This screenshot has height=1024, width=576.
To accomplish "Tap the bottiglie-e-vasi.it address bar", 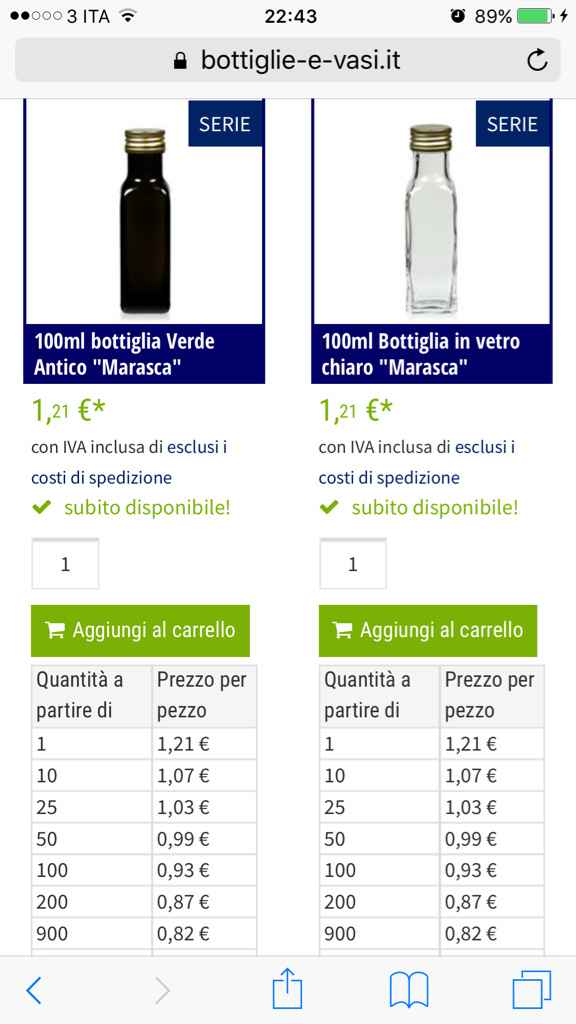I will pos(287,60).
